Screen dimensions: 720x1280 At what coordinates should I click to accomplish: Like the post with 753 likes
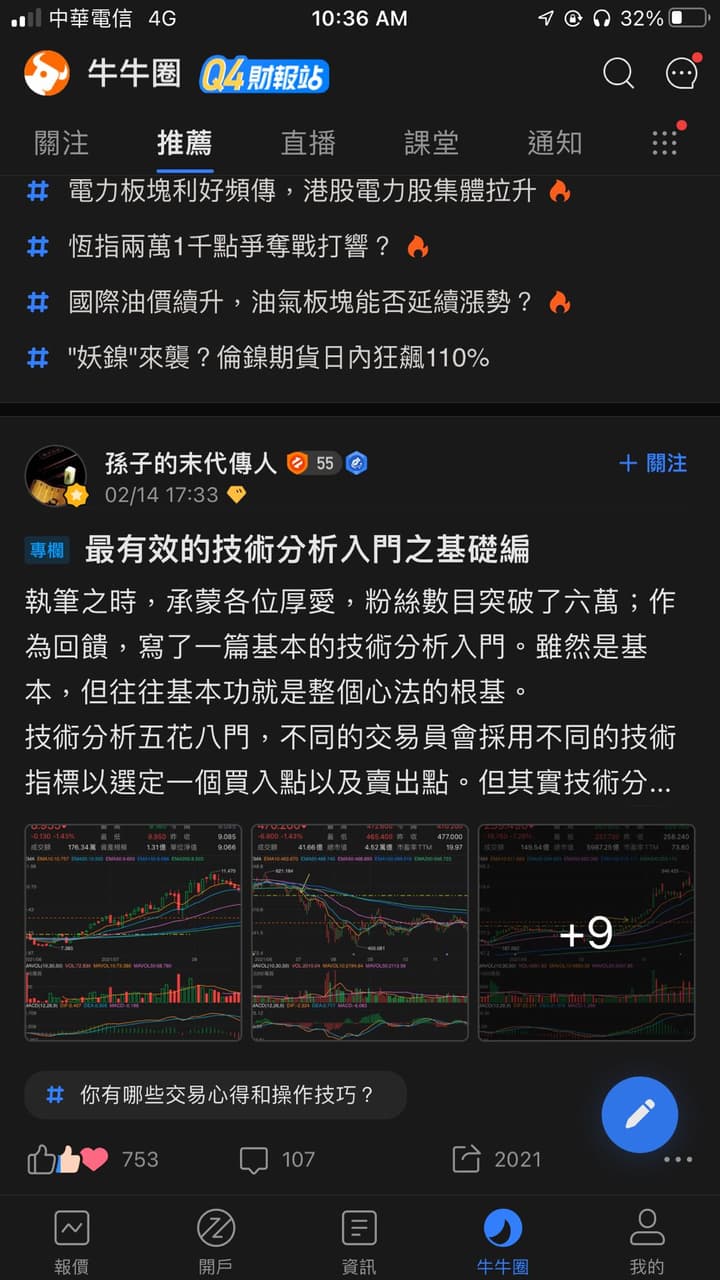(68, 1159)
